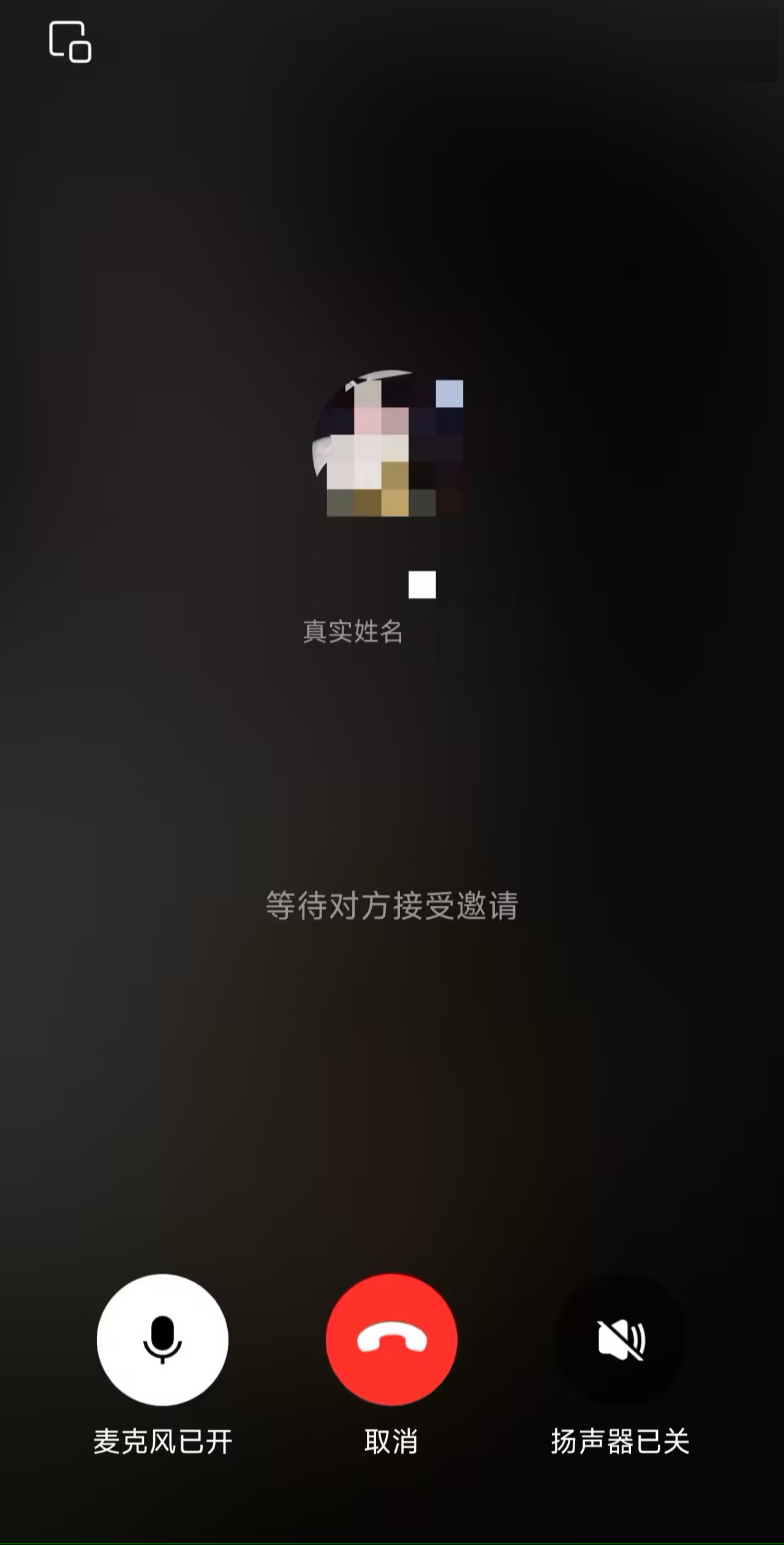Turn on the speaker
The height and width of the screenshot is (1545, 784).
(x=620, y=1339)
